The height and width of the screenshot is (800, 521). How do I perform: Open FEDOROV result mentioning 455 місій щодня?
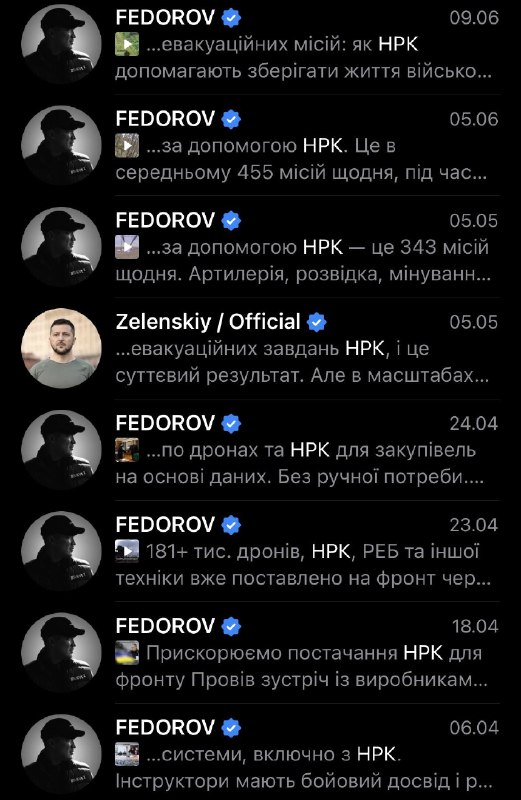(260, 145)
